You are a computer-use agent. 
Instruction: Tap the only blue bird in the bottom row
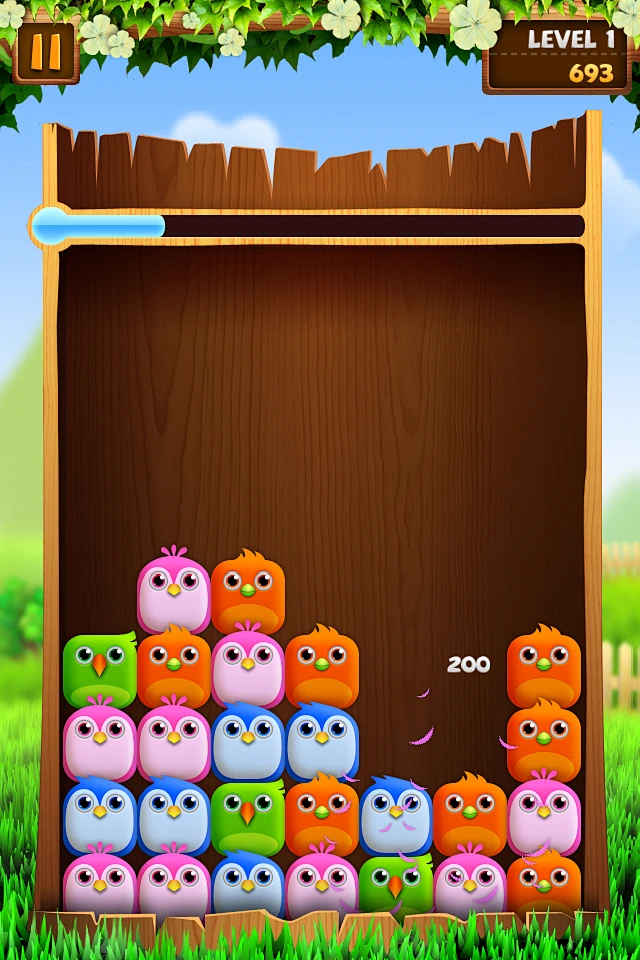pos(248,884)
